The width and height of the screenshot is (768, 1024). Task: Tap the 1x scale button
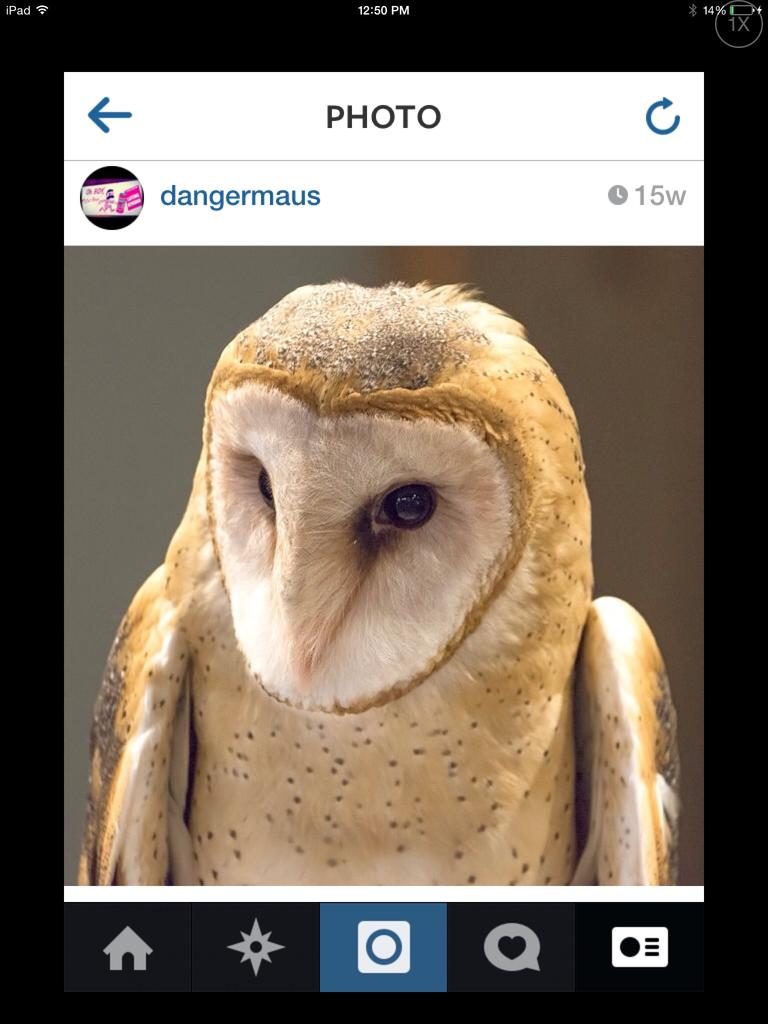739,25
